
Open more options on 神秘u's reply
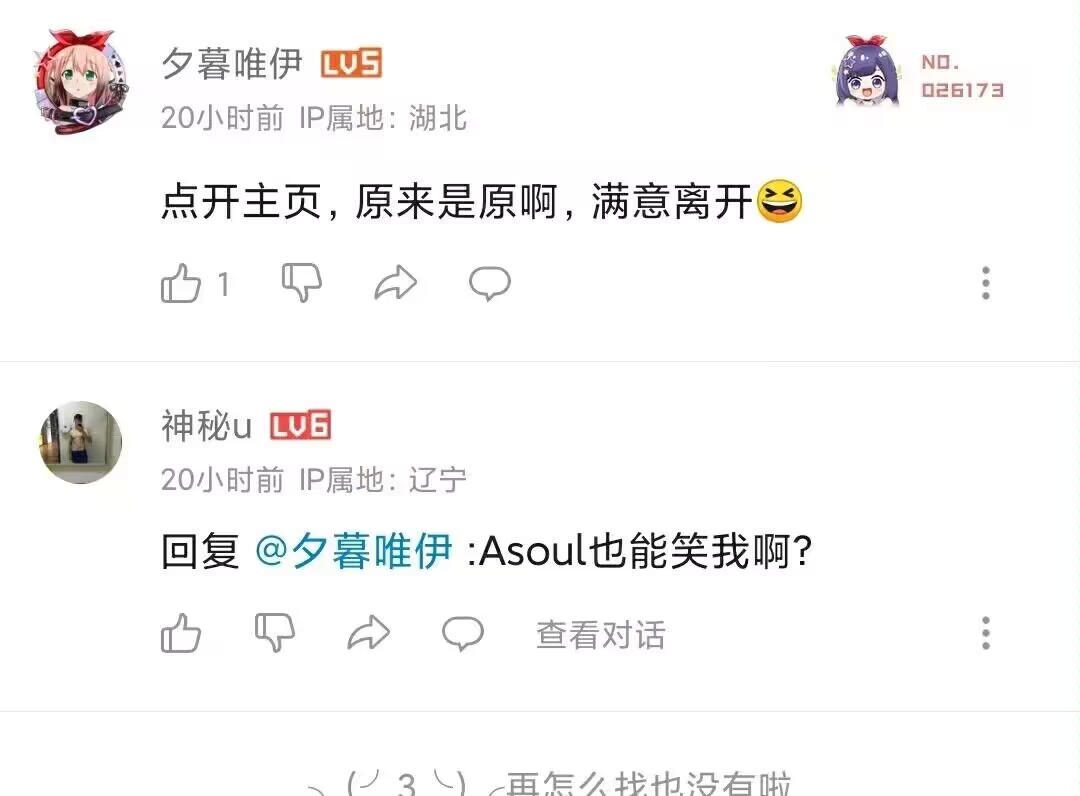986,633
